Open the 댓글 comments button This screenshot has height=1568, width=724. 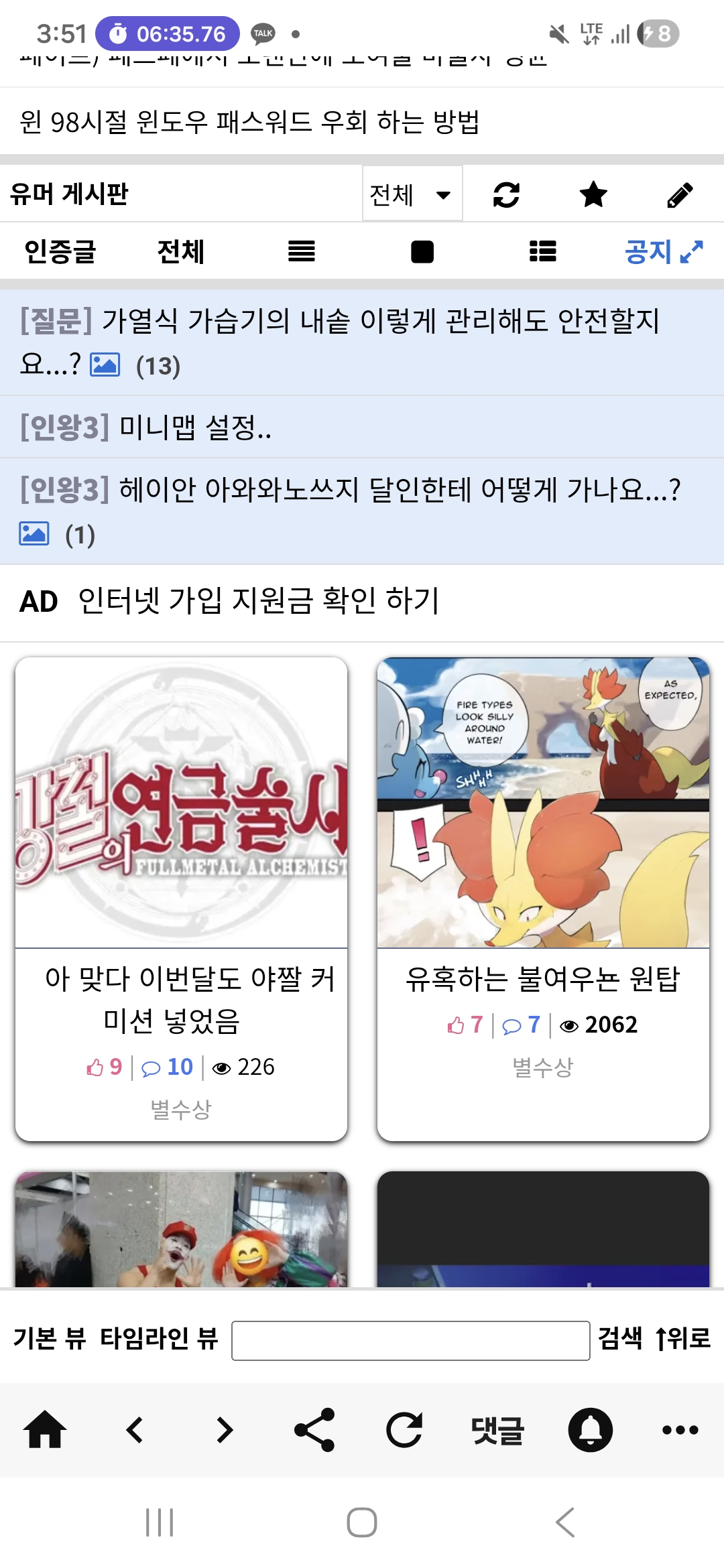point(497,1429)
